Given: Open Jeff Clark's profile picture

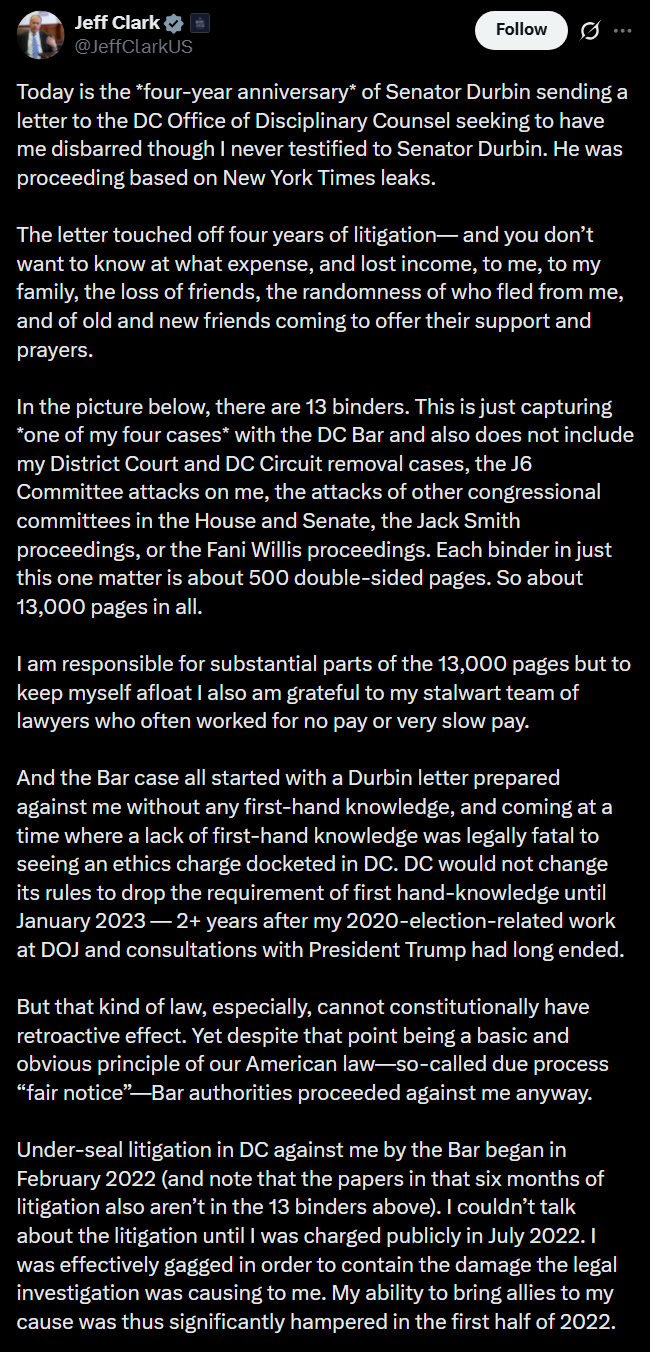Looking at the screenshot, I should point(41,35).
